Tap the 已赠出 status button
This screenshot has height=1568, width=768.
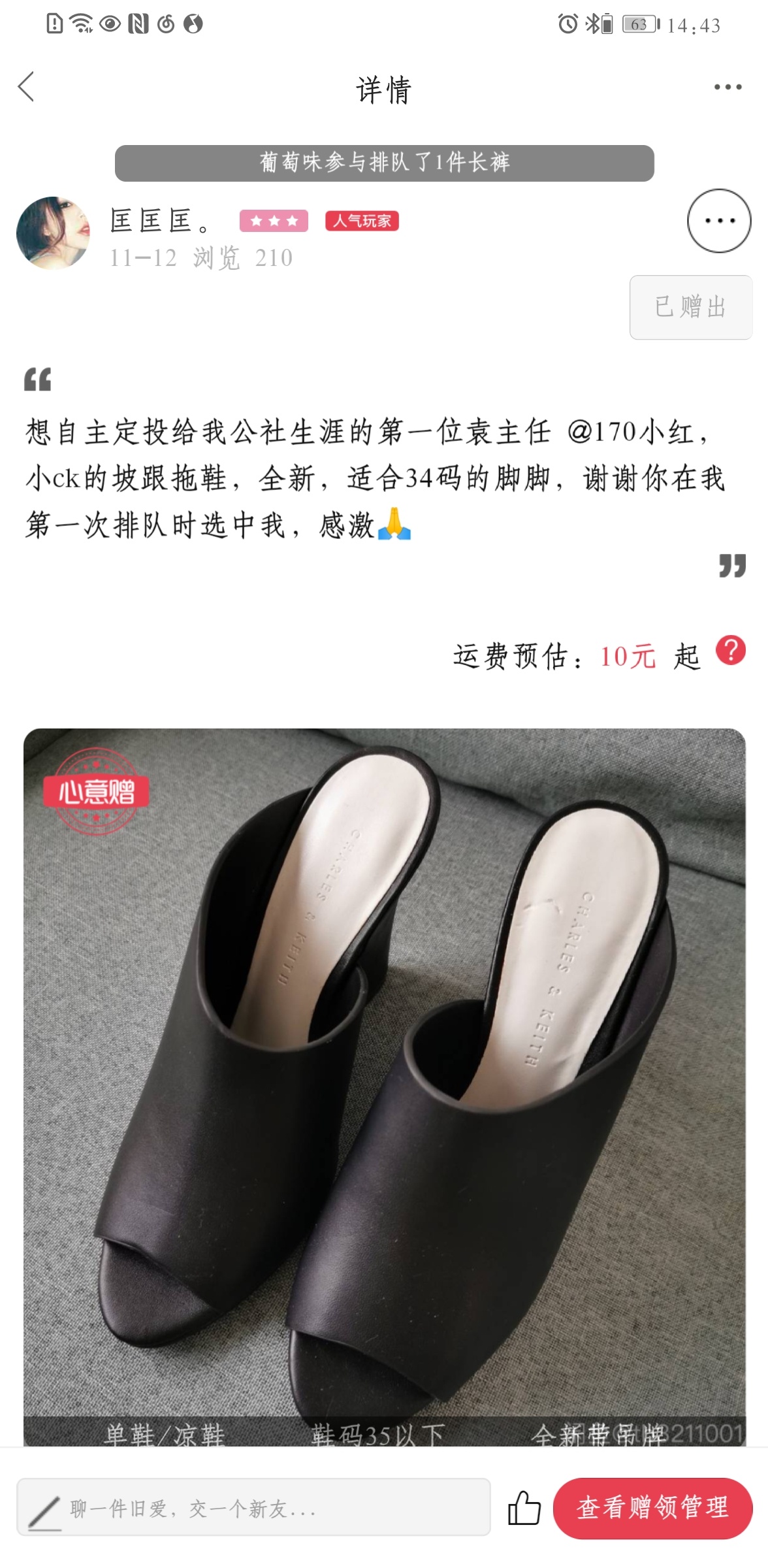point(690,307)
